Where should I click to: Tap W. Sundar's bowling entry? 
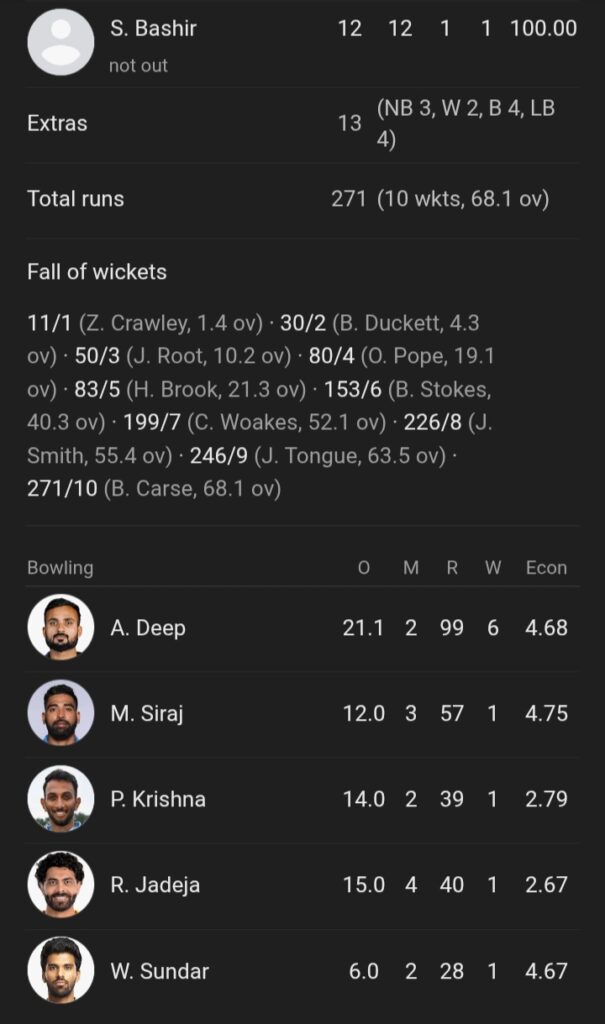(302, 971)
